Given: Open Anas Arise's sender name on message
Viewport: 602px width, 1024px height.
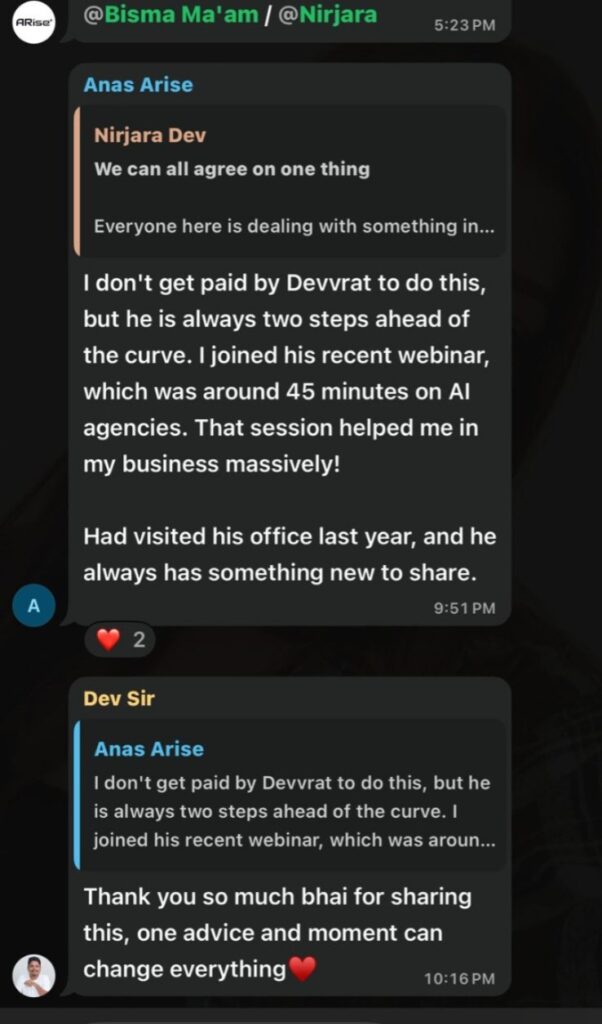Looking at the screenshot, I should [x=138, y=84].
